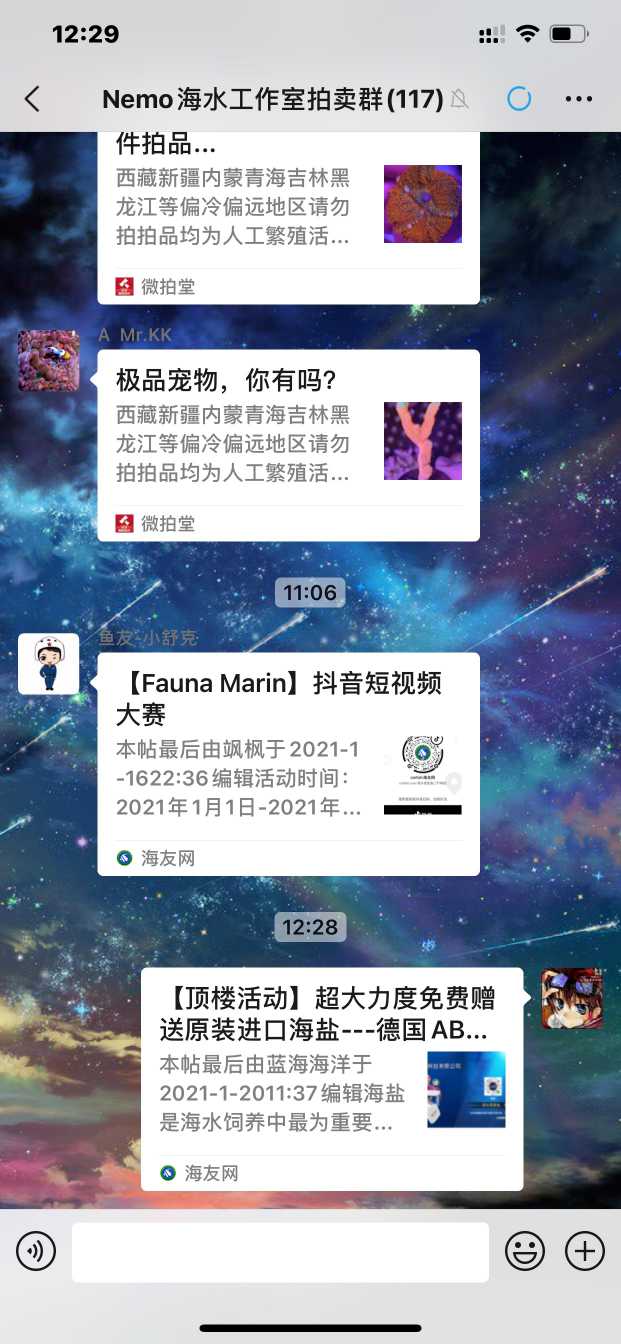The width and height of the screenshot is (621, 1344).
Task: Focus the message text field
Action: click(x=280, y=1251)
